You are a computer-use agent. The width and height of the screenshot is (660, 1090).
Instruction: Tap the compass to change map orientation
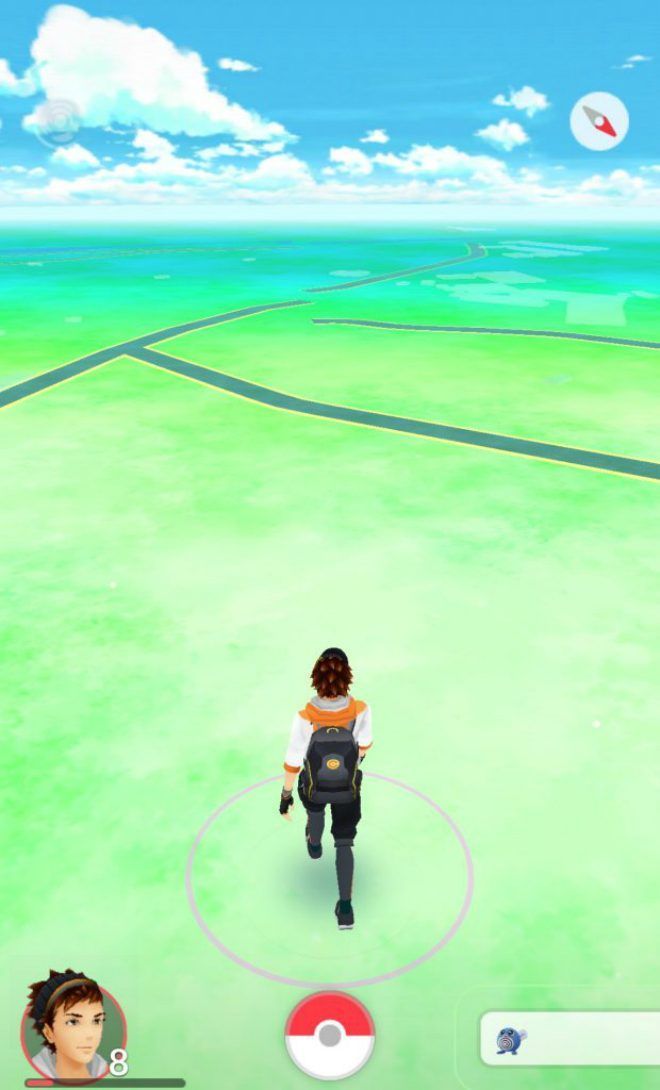tap(599, 123)
